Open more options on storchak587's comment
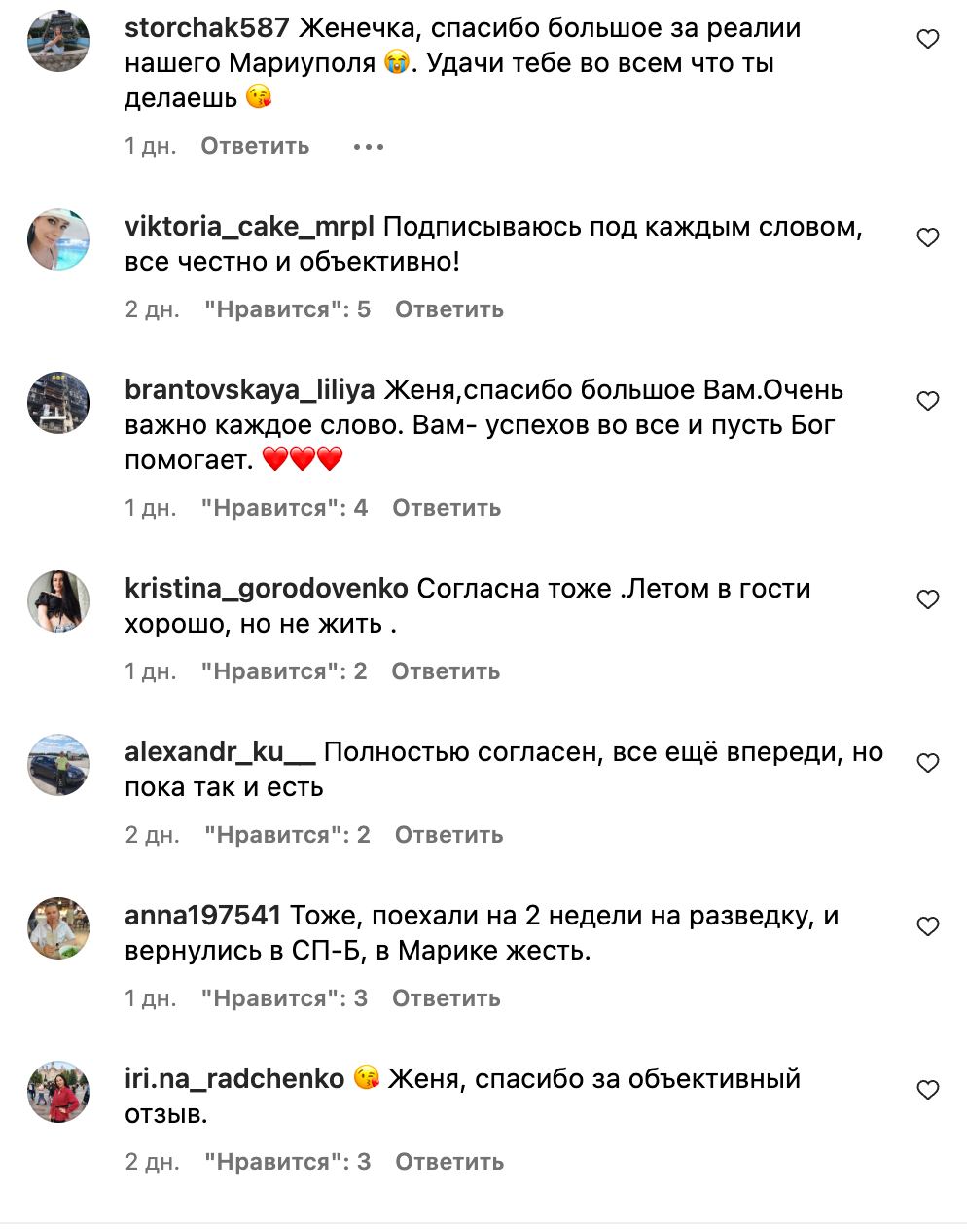The width and height of the screenshot is (967, 1232). (369, 147)
